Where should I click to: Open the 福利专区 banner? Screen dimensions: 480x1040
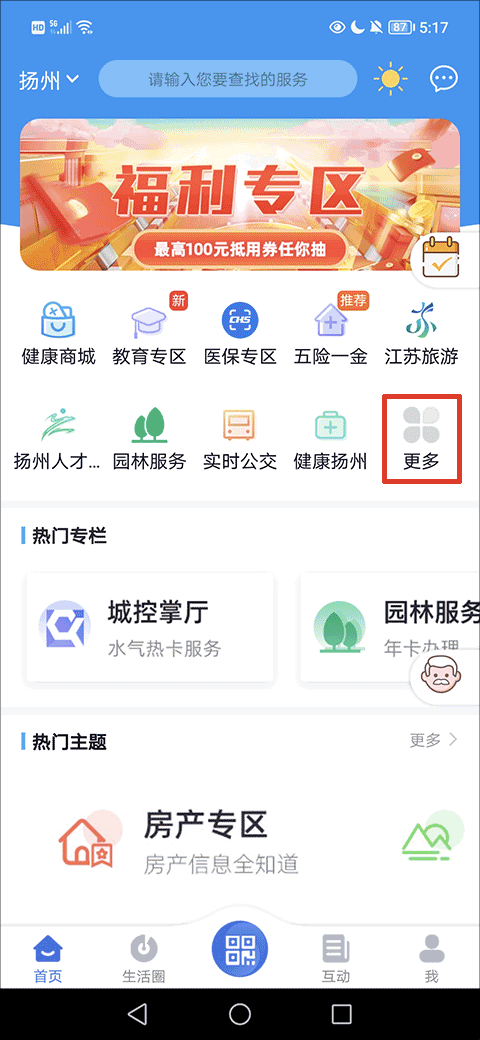pos(240,195)
